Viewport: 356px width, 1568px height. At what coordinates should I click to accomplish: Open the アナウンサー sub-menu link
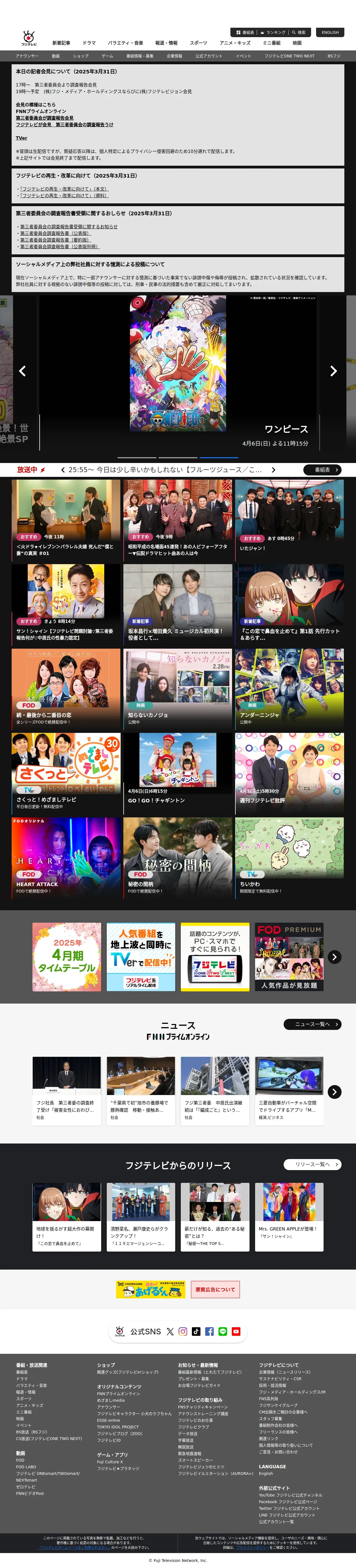point(27,56)
